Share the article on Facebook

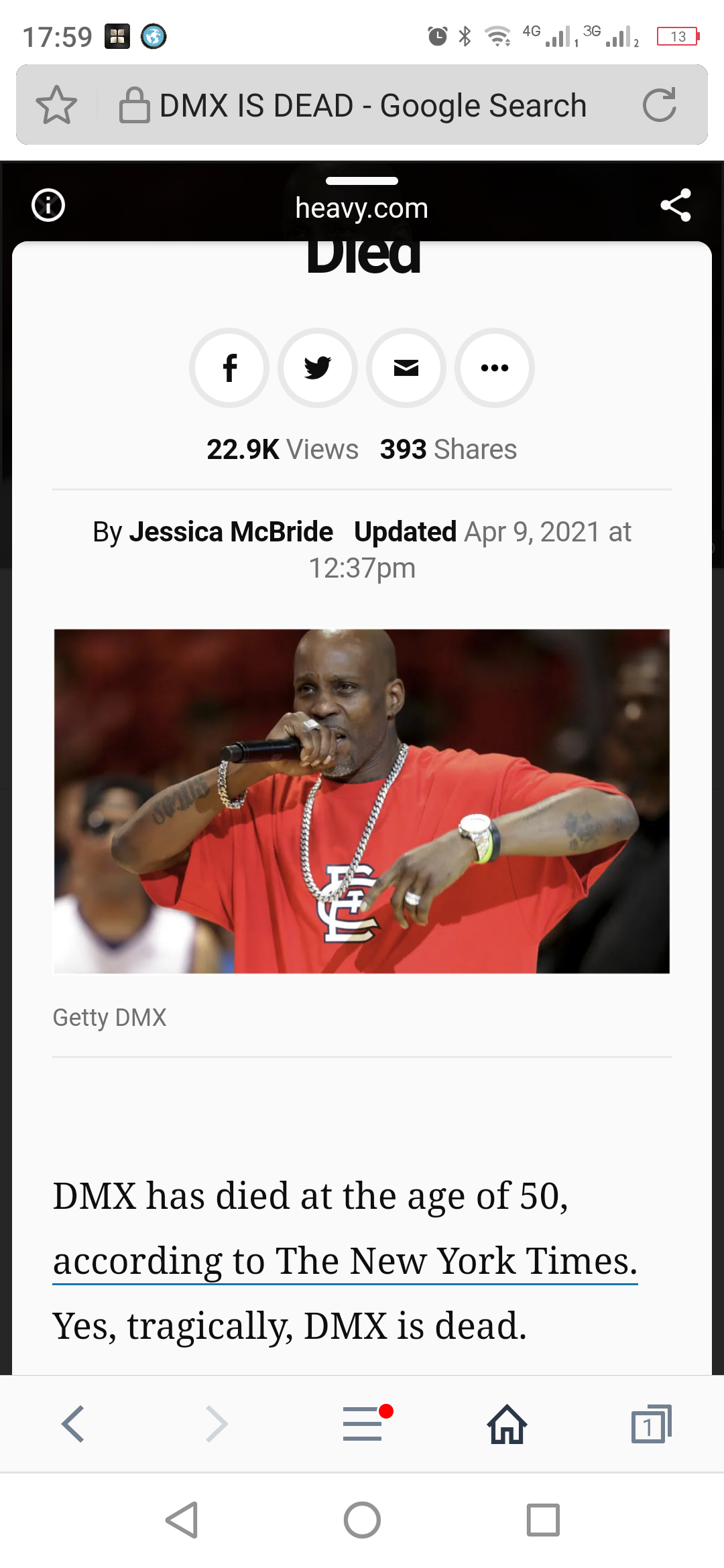click(229, 368)
